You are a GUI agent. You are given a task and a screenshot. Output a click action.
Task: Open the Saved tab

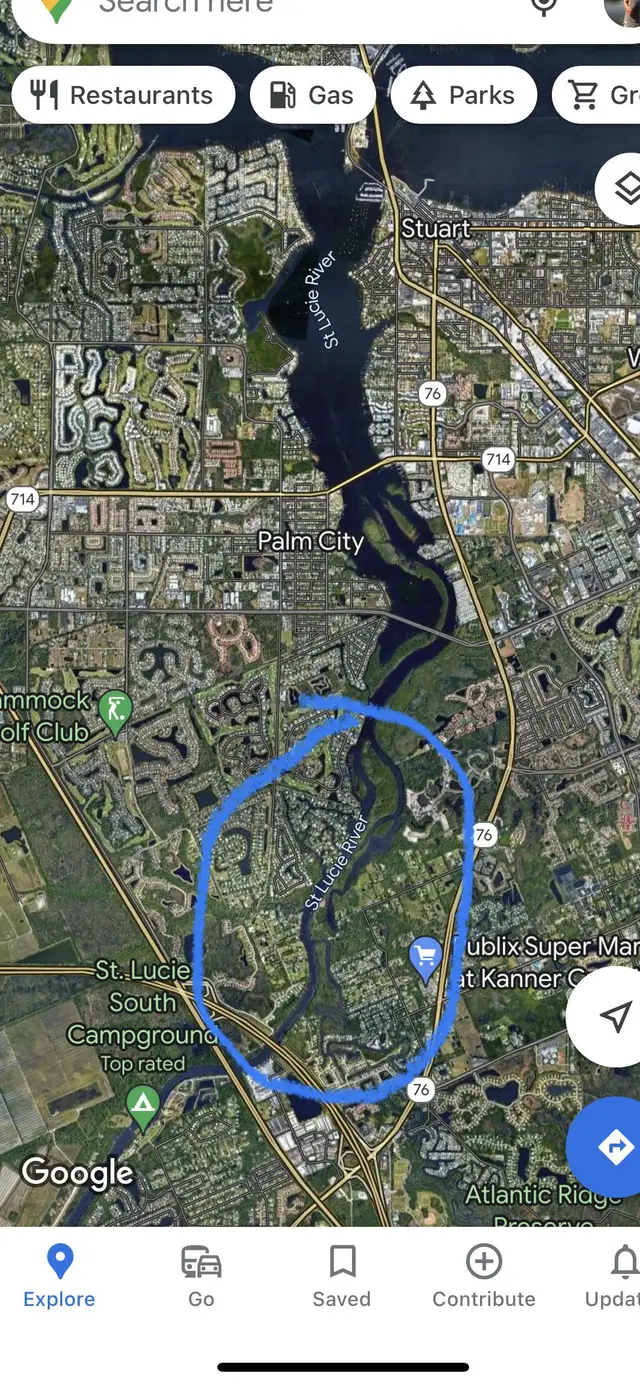pyautogui.click(x=342, y=1277)
